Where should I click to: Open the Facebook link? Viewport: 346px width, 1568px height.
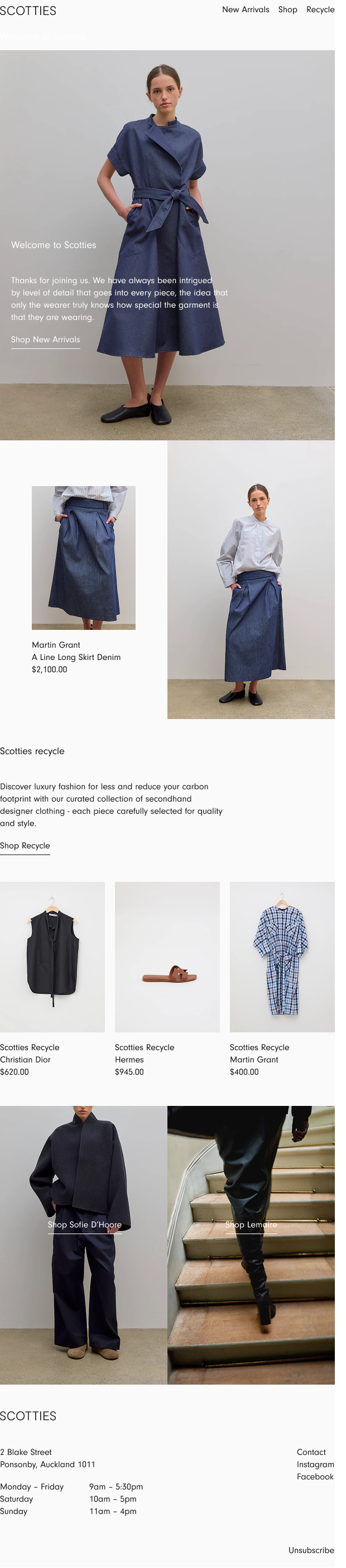tap(315, 1476)
